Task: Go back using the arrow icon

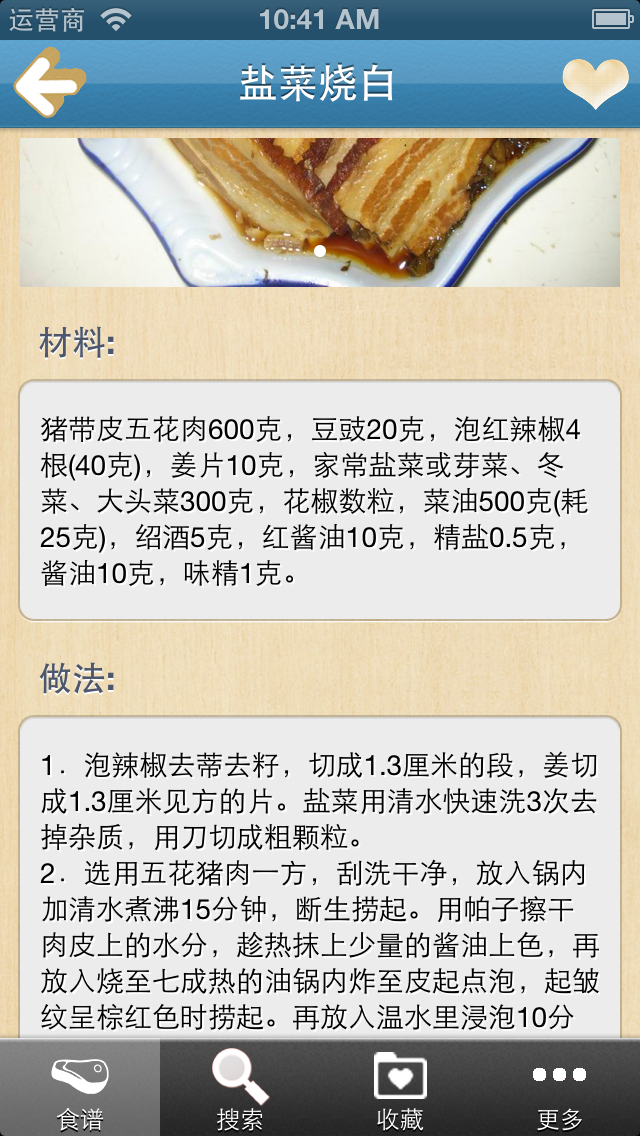Action: (48, 85)
